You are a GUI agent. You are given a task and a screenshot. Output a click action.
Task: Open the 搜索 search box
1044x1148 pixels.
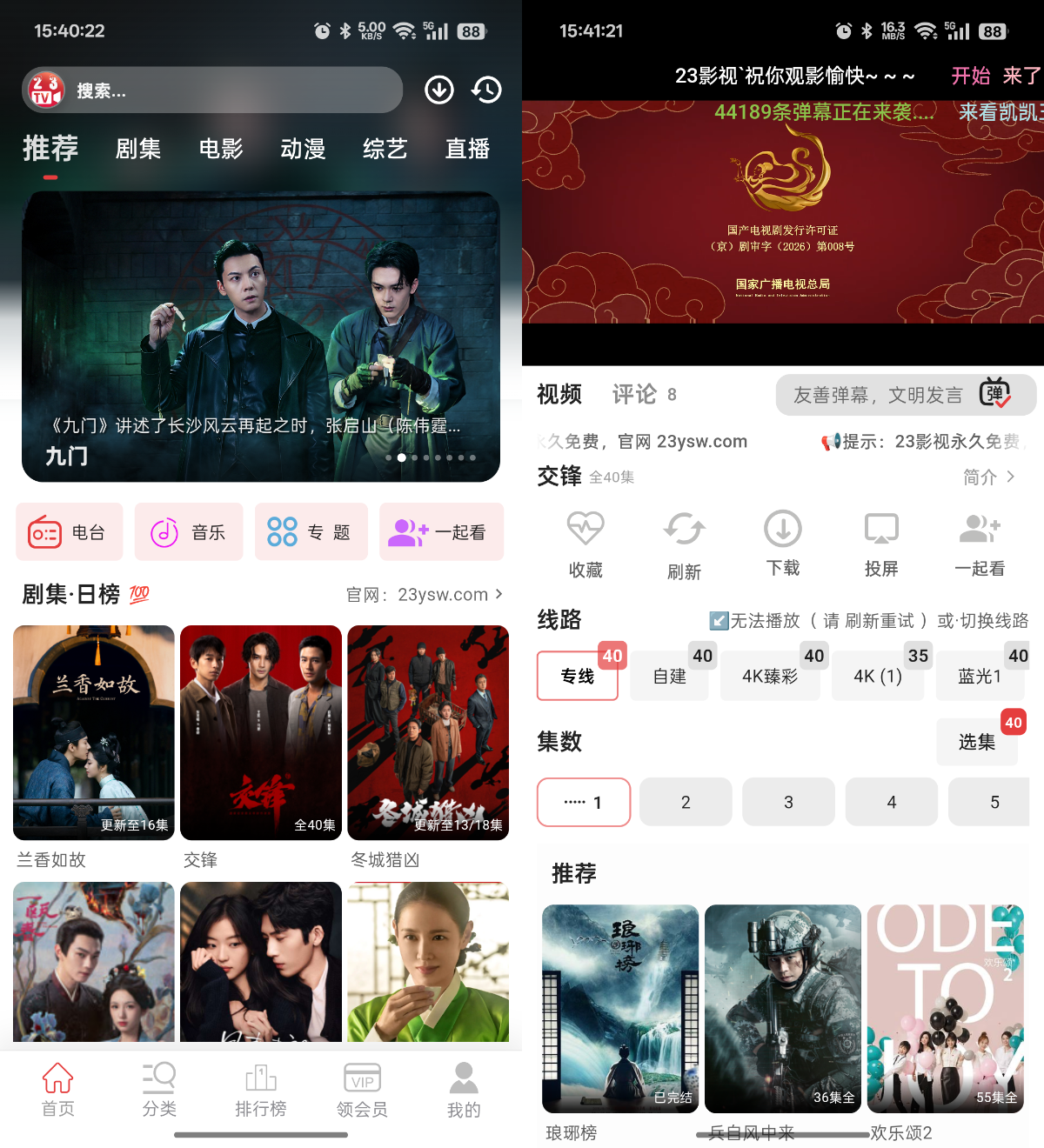tap(212, 90)
